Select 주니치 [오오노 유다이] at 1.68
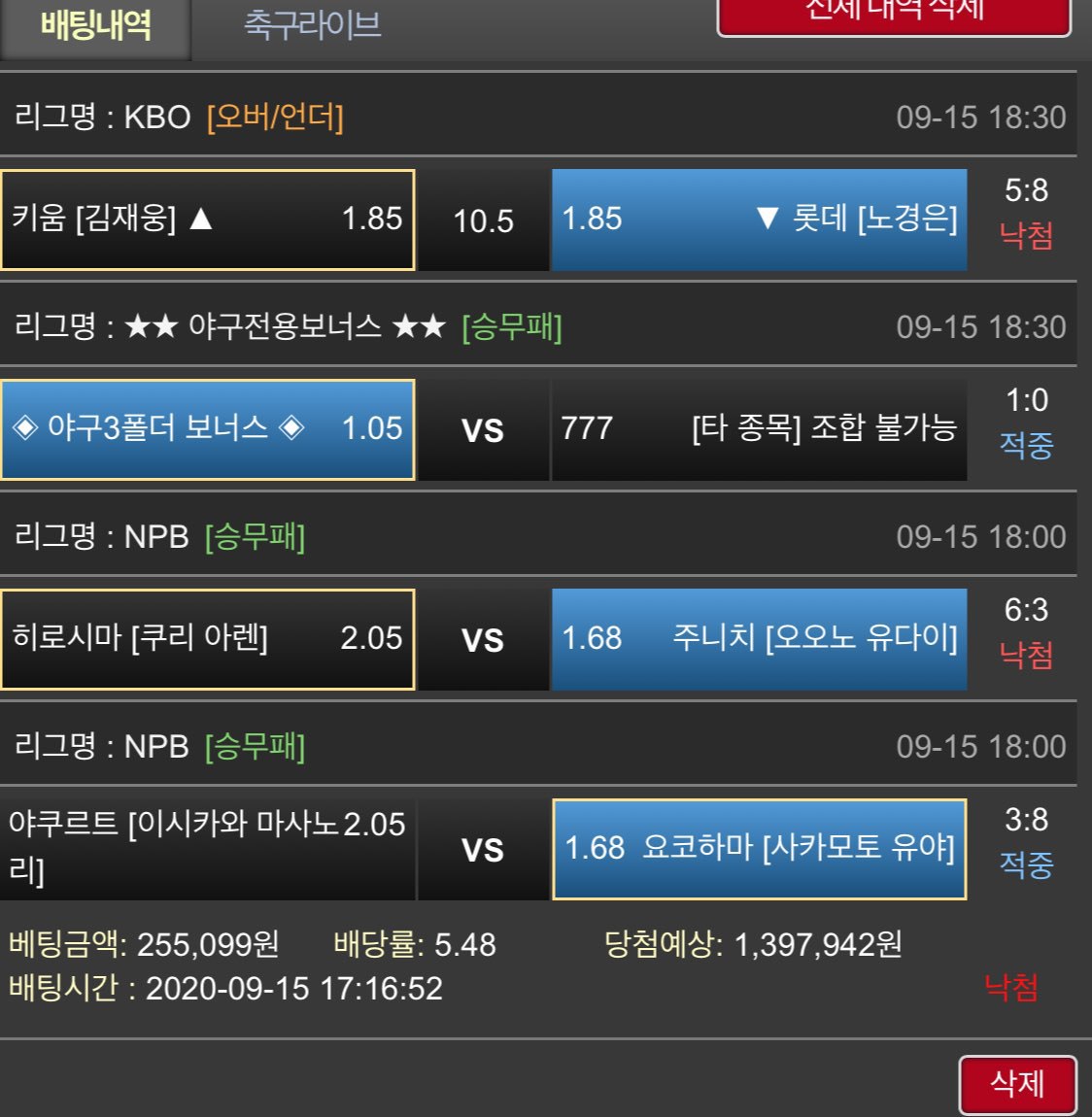Screen dimensions: 1092x1117 (759, 639)
